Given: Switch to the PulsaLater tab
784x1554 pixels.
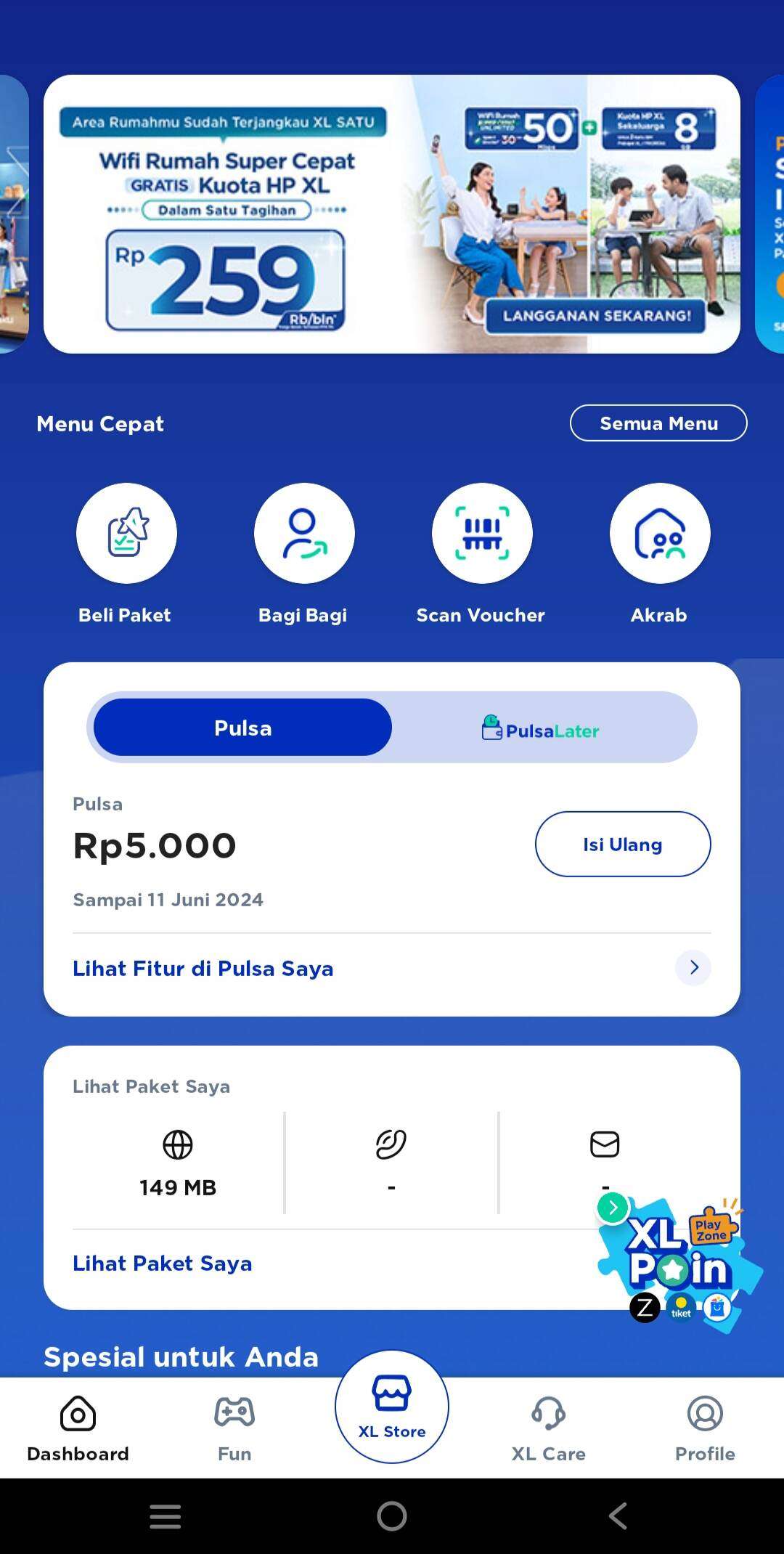Looking at the screenshot, I should [x=542, y=728].
